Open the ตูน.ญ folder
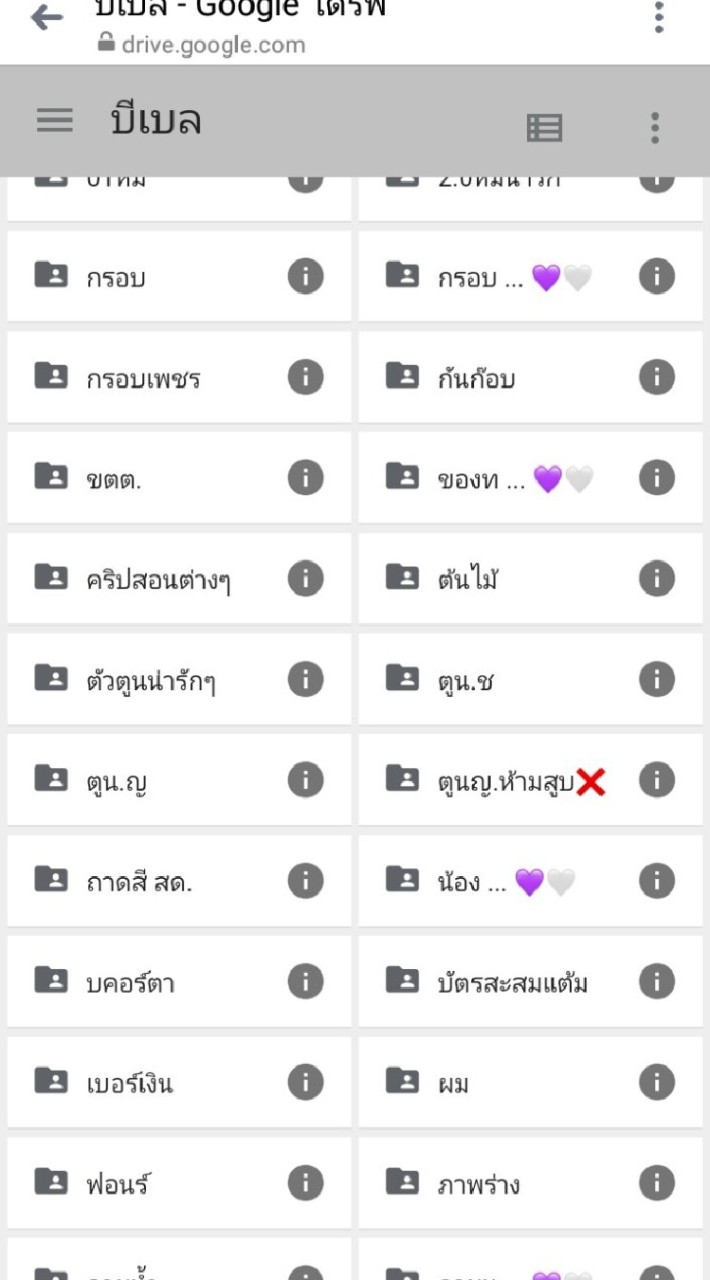 (x=180, y=780)
